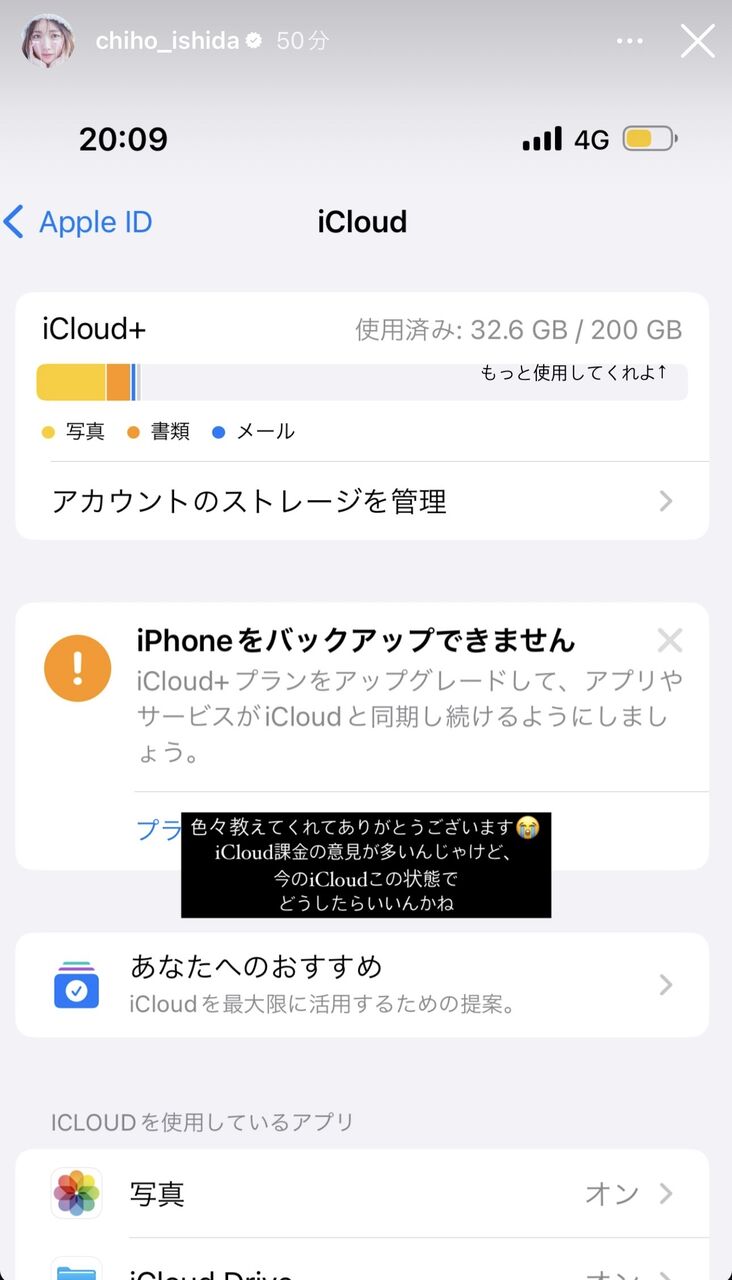The image size is (732, 1280).
Task: Open the story overflow menu
Action: (x=630, y=41)
